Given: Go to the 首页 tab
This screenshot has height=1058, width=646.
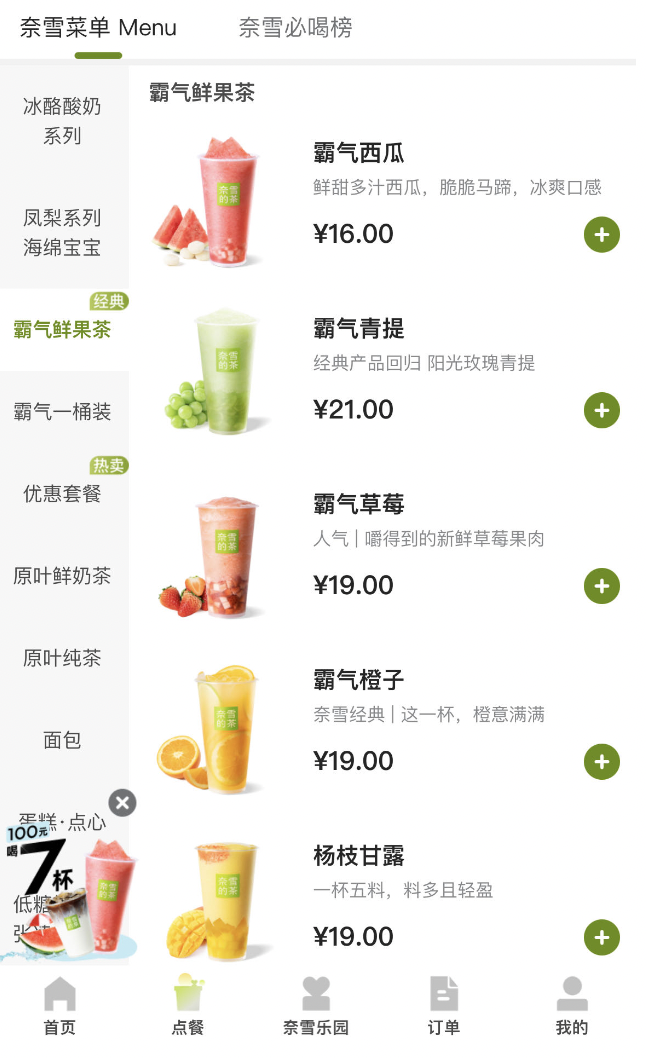Looking at the screenshot, I should 59,1005.
